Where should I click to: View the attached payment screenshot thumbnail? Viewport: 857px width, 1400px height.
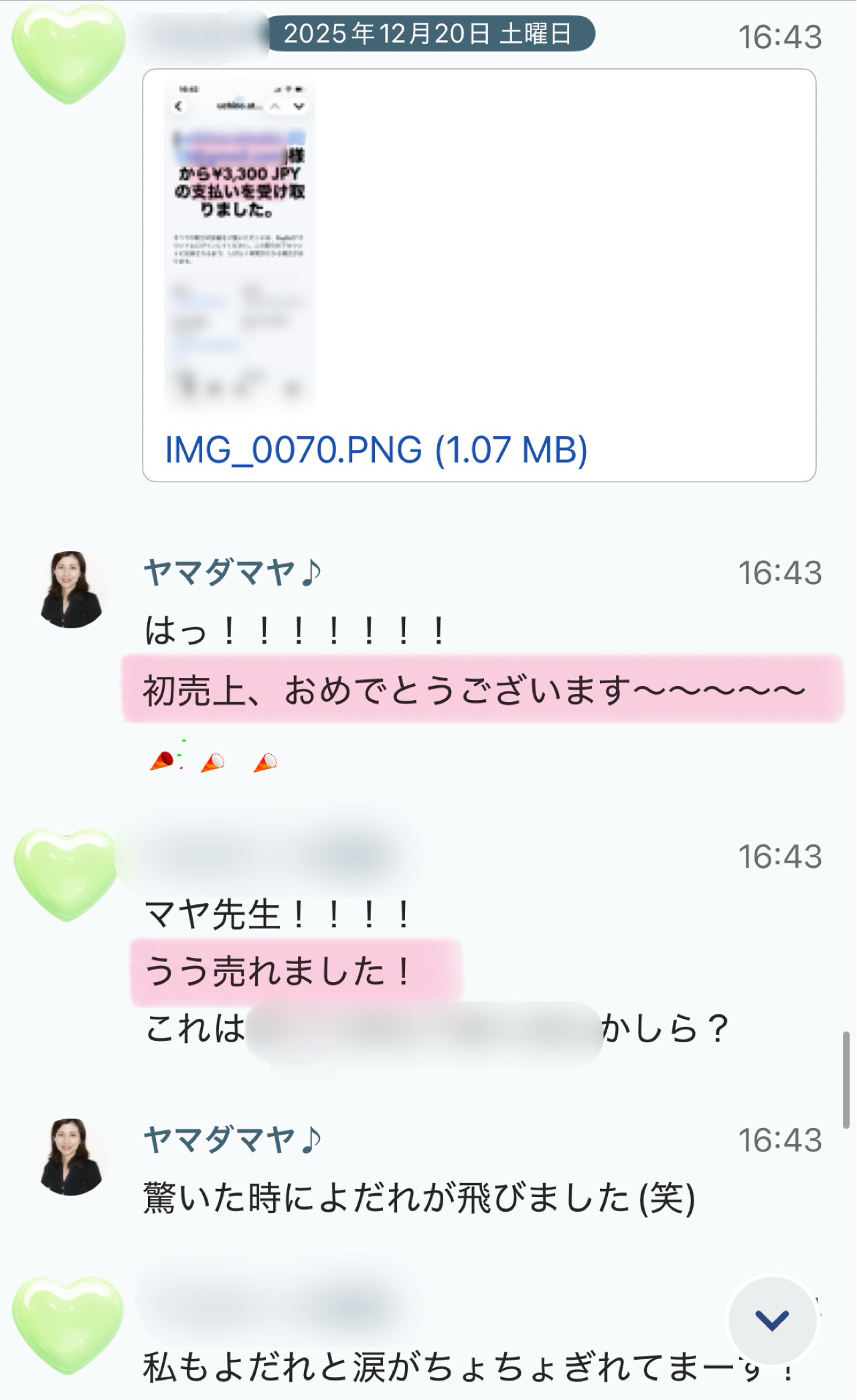tap(239, 244)
